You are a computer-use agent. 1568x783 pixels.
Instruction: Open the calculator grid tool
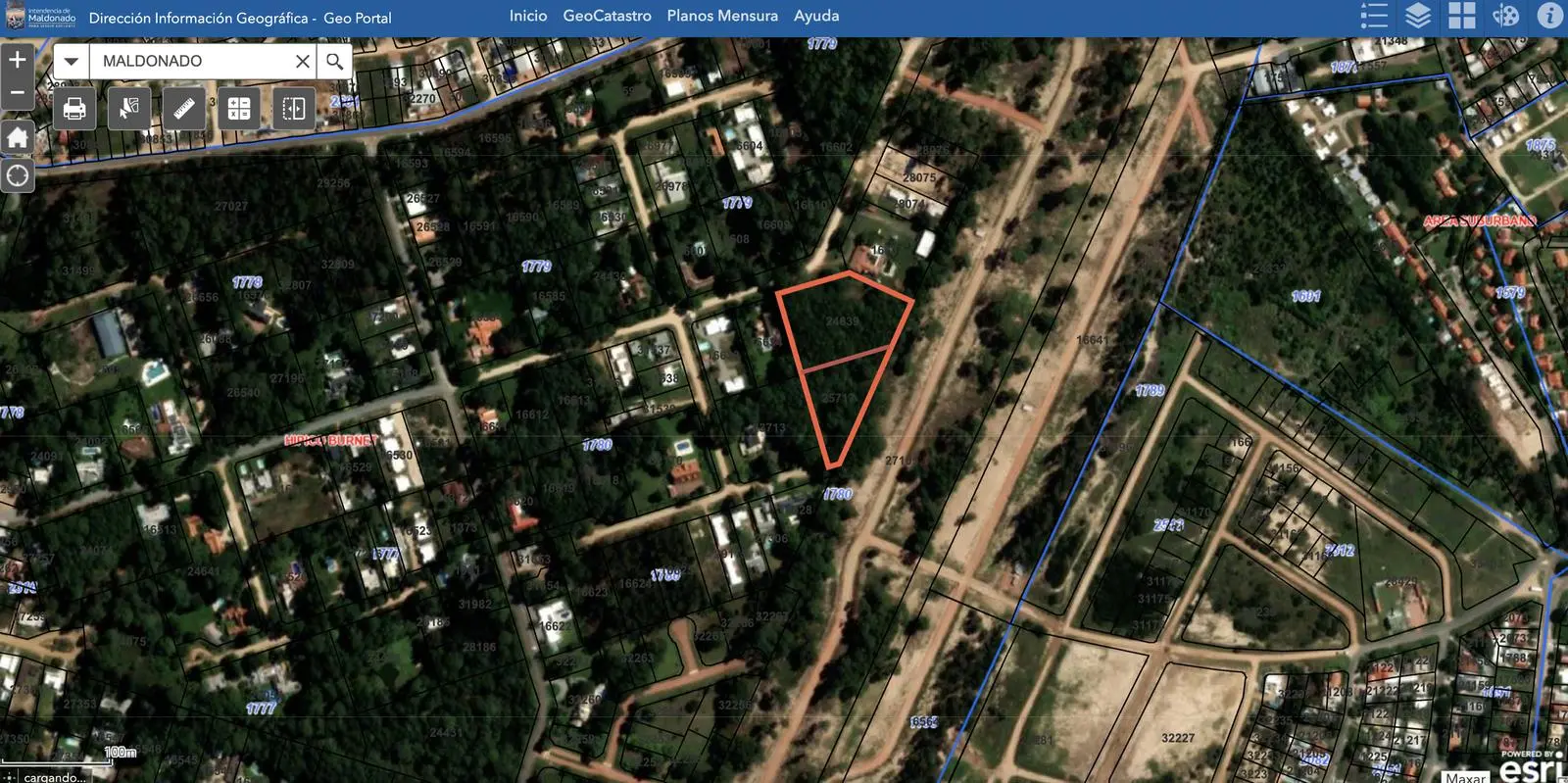pyautogui.click(x=239, y=108)
